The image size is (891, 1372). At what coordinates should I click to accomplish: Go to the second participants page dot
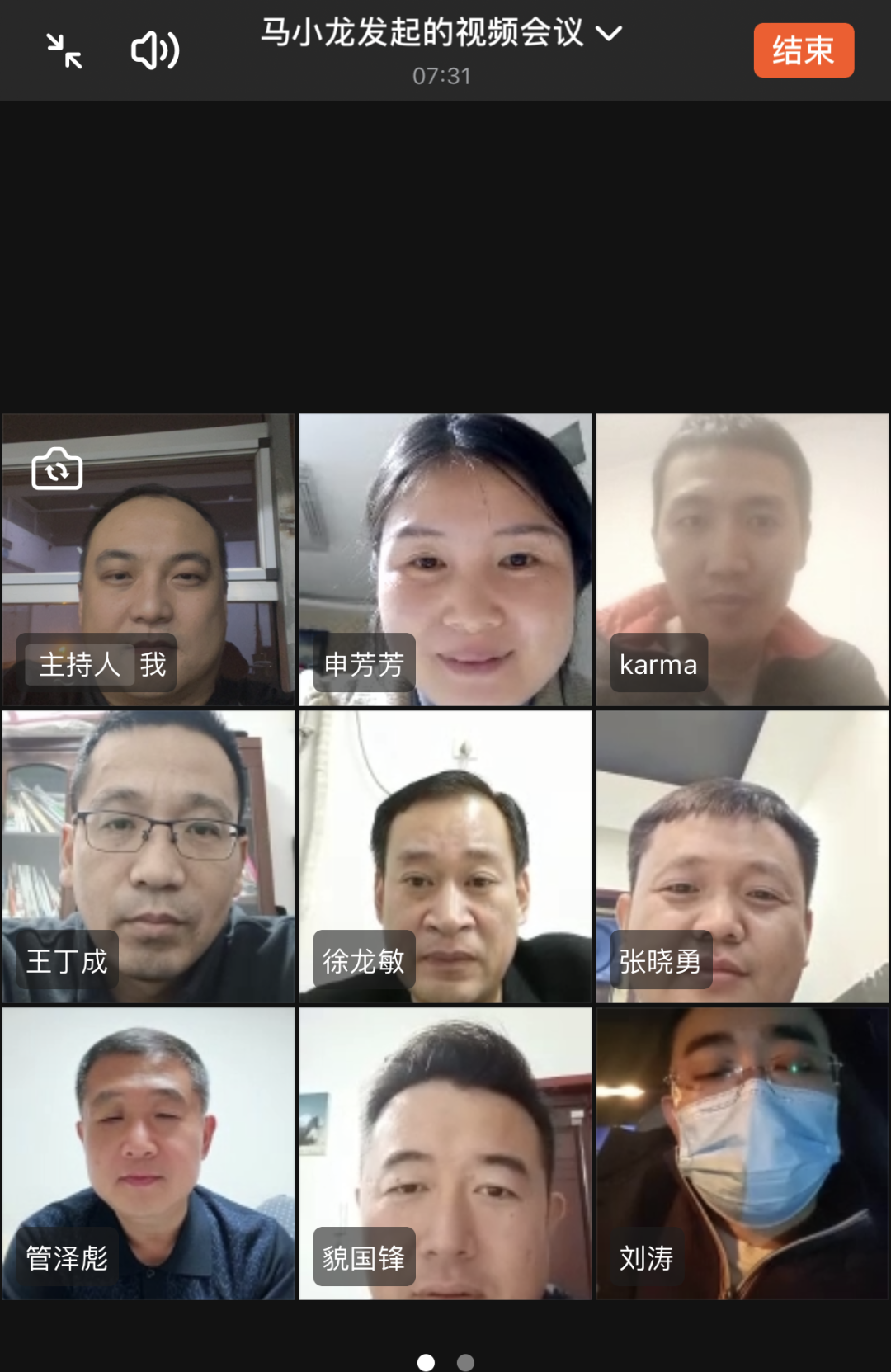coord(465,1362)
